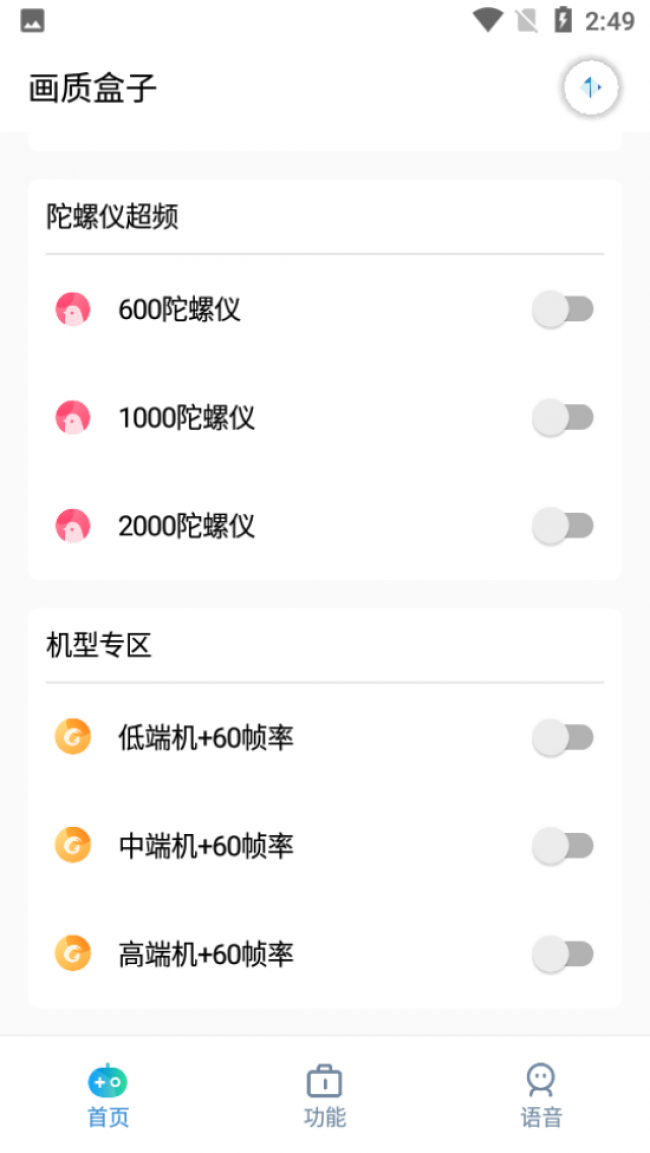
Task: Open the 语音 tab
Action: (541, 1096)
